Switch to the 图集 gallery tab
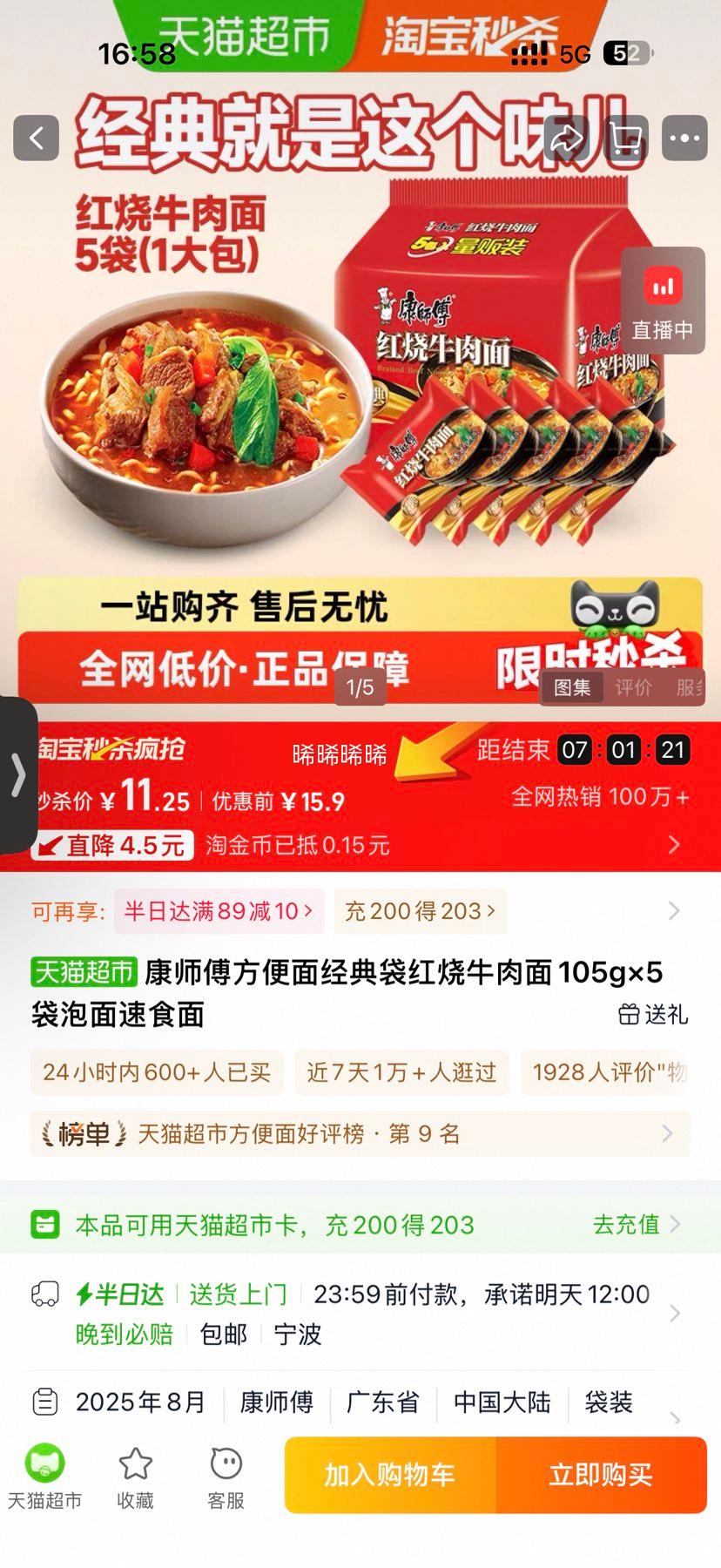The image size is (721, 1568). pos(572,687)
